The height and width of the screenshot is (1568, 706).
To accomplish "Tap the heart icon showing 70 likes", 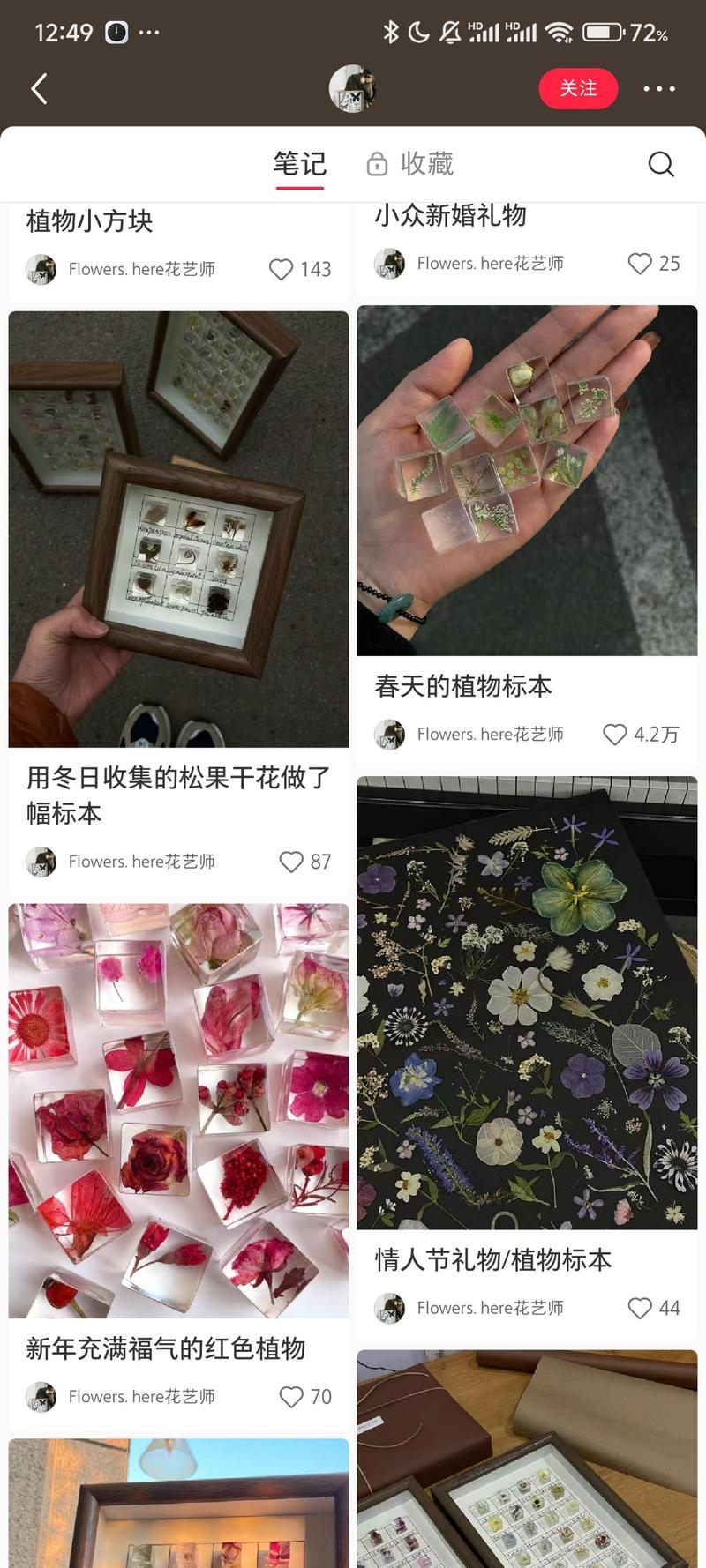I will (290, 1396).
